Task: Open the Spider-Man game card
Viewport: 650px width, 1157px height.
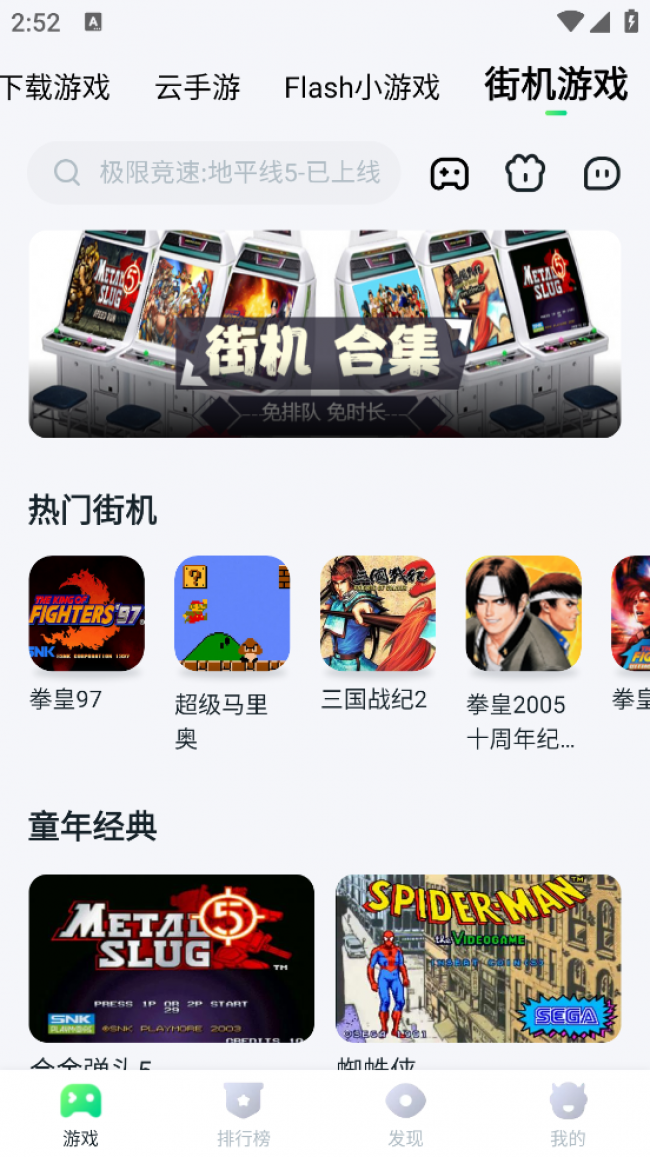Action: coord(478,958)
